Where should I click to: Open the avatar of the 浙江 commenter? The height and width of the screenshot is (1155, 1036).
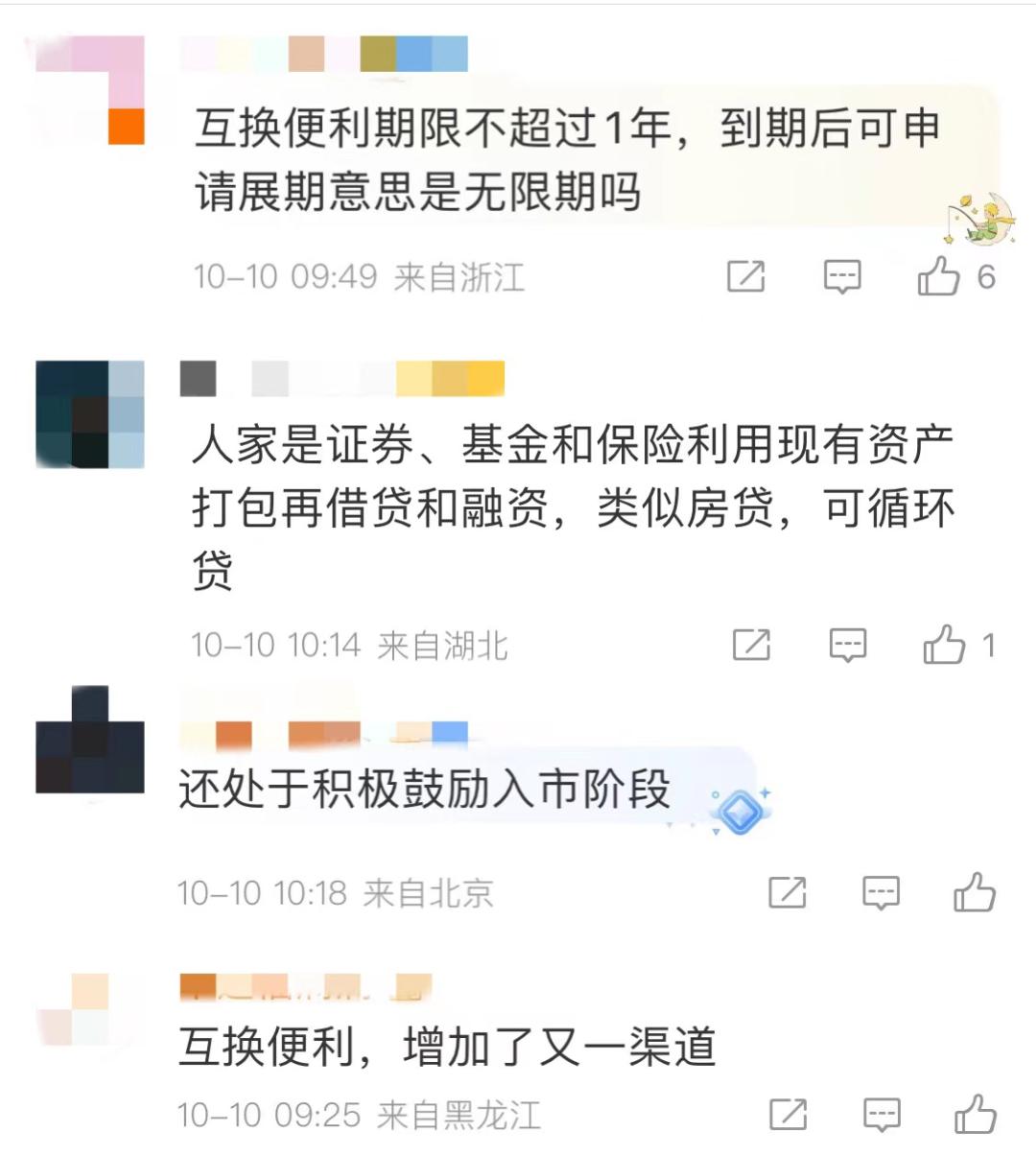(89, 91)
